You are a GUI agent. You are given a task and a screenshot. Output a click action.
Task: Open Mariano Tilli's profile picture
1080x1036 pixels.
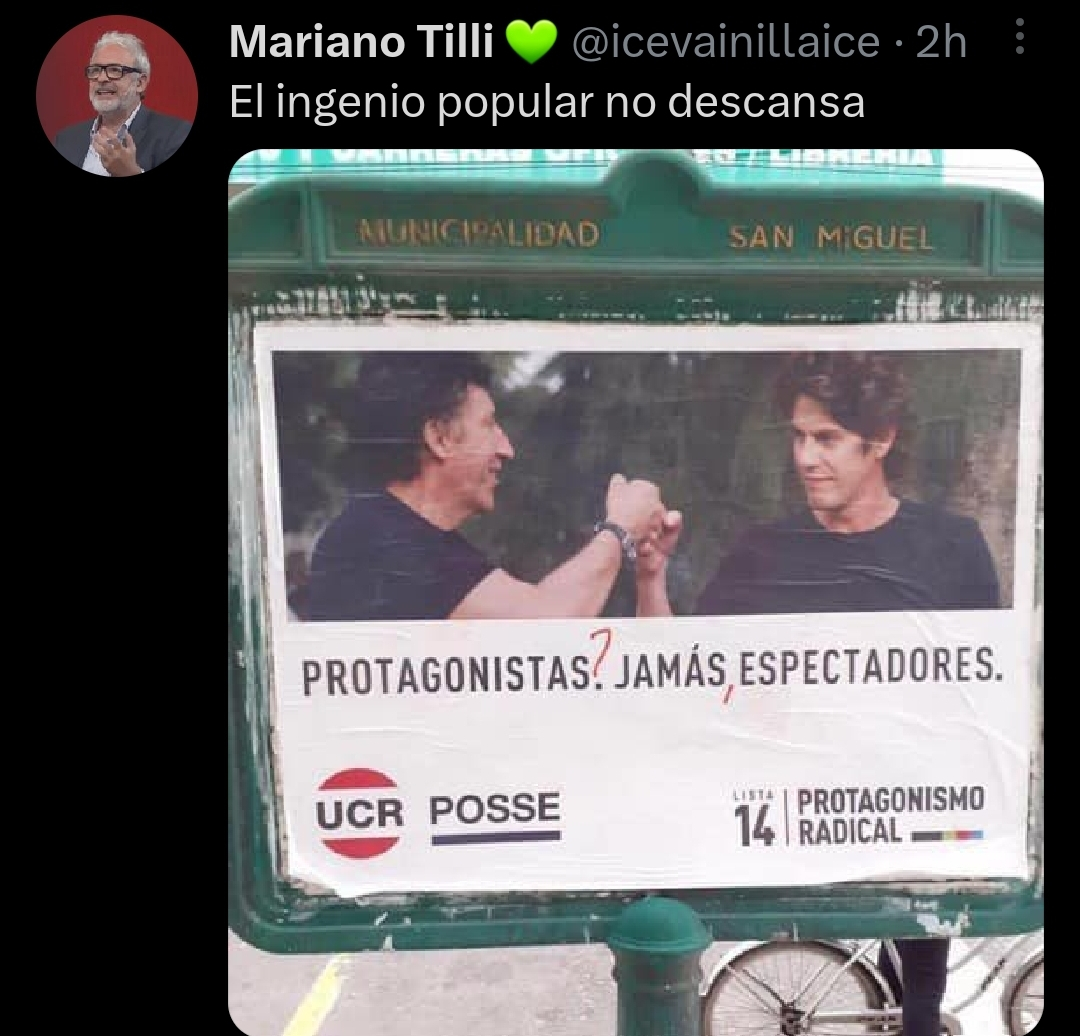[x=117, y=96]
